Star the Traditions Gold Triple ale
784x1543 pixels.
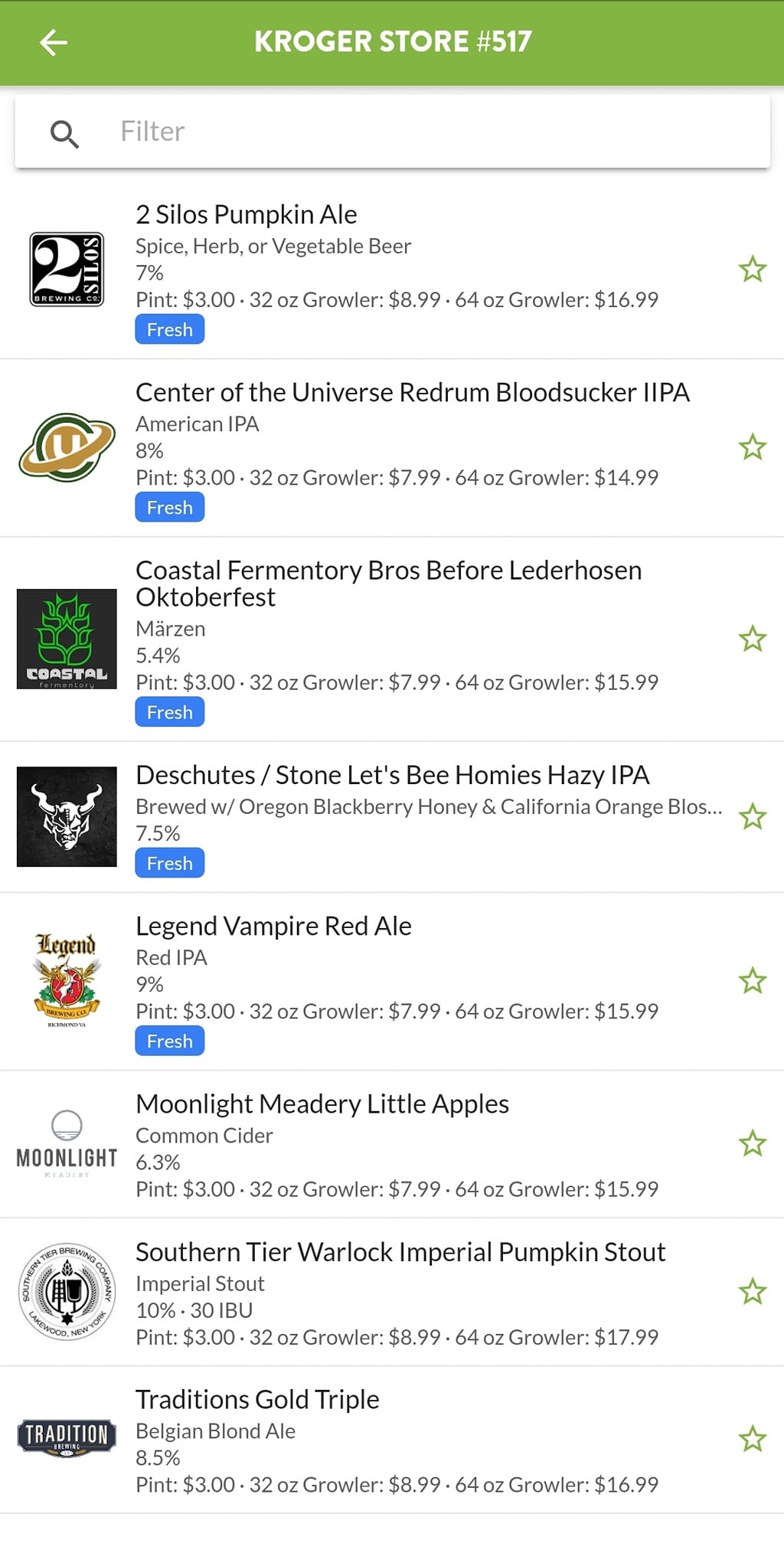pos(752,1439)
